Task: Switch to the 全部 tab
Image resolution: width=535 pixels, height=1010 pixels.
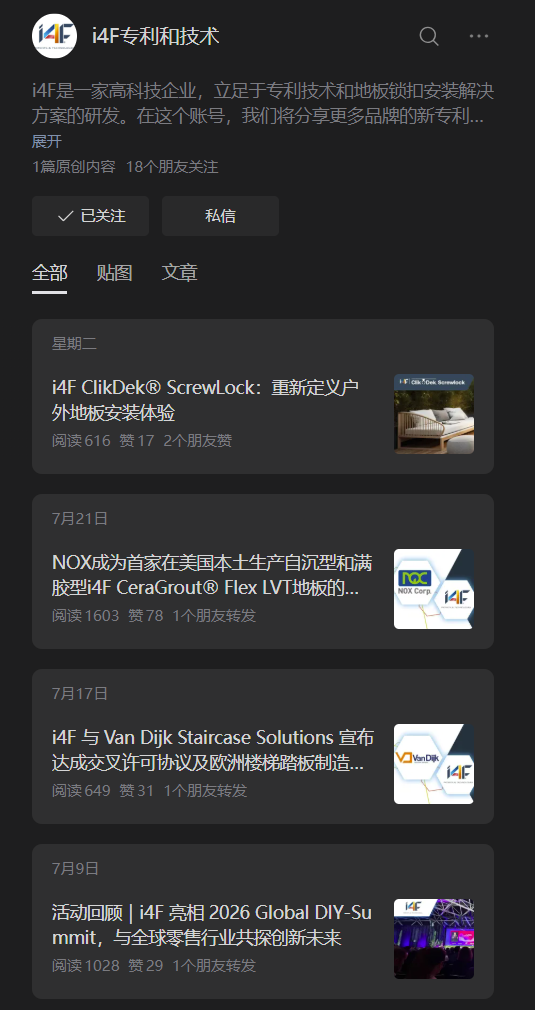Action: (x=50, y=273)
